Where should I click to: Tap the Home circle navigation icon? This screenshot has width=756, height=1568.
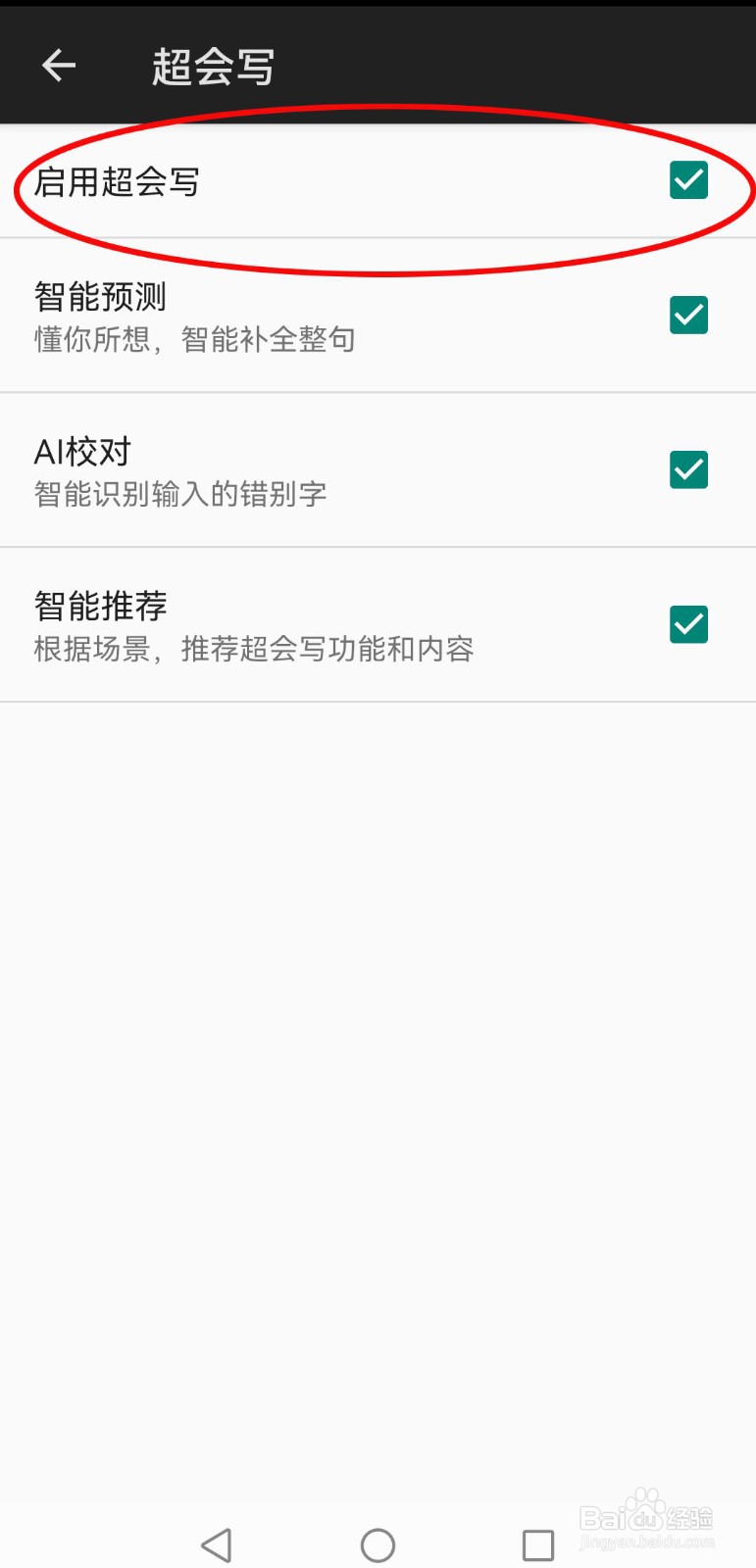click(377, 1543)
